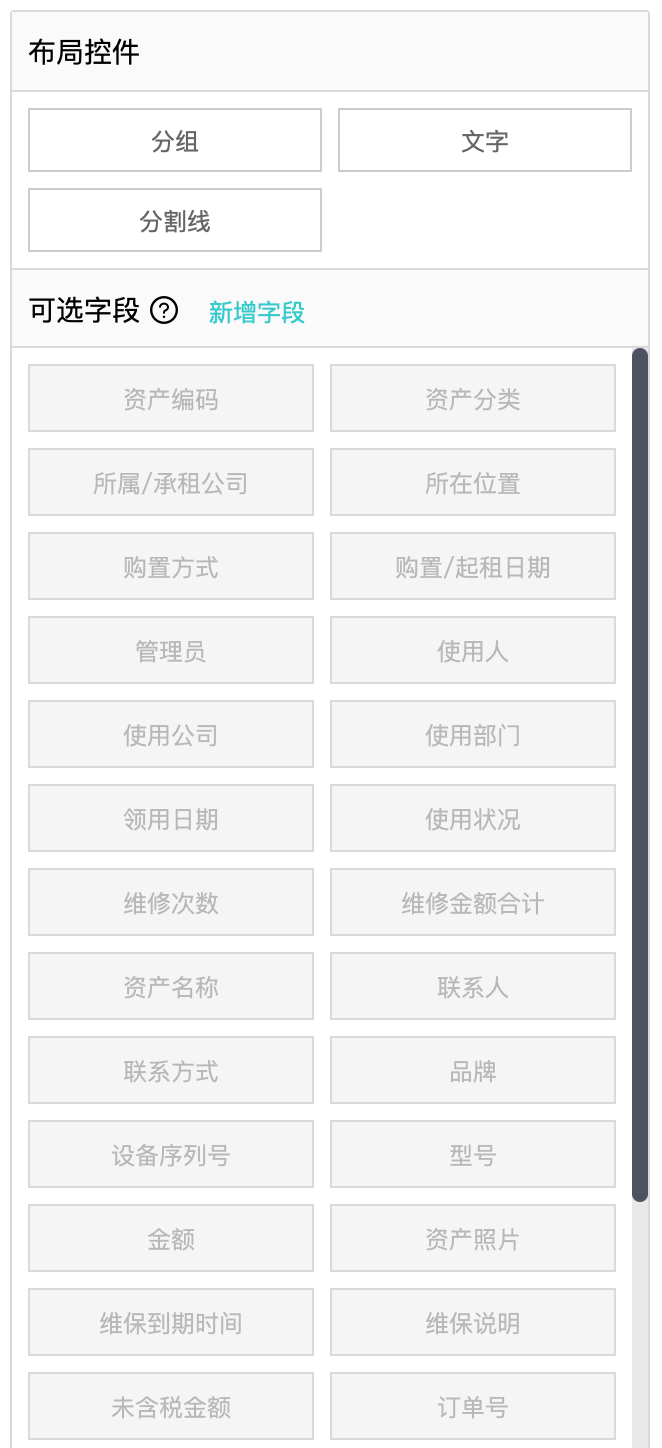
Task: Pick the 订单号 field
Action: [473, 1406]
